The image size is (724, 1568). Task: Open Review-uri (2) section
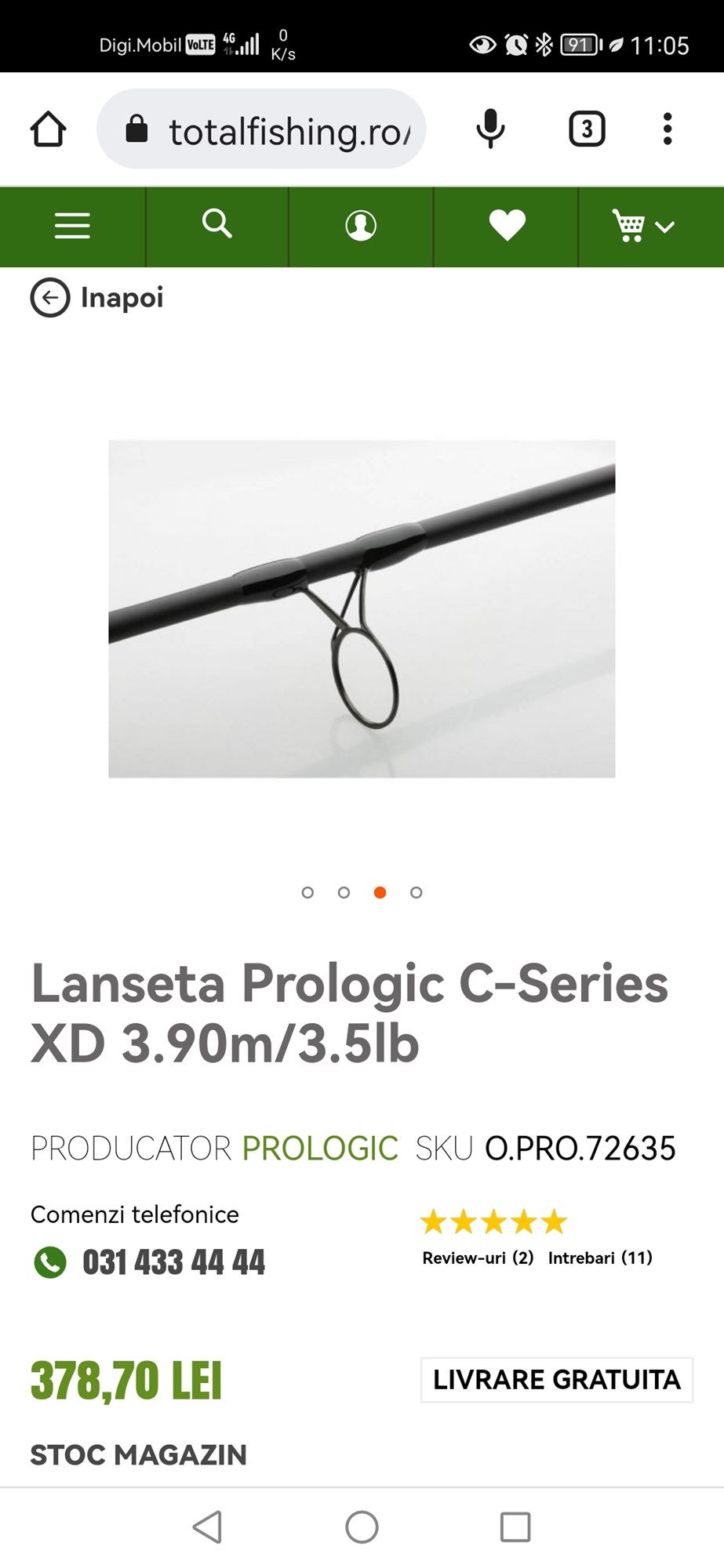[x=478, y=1258]
